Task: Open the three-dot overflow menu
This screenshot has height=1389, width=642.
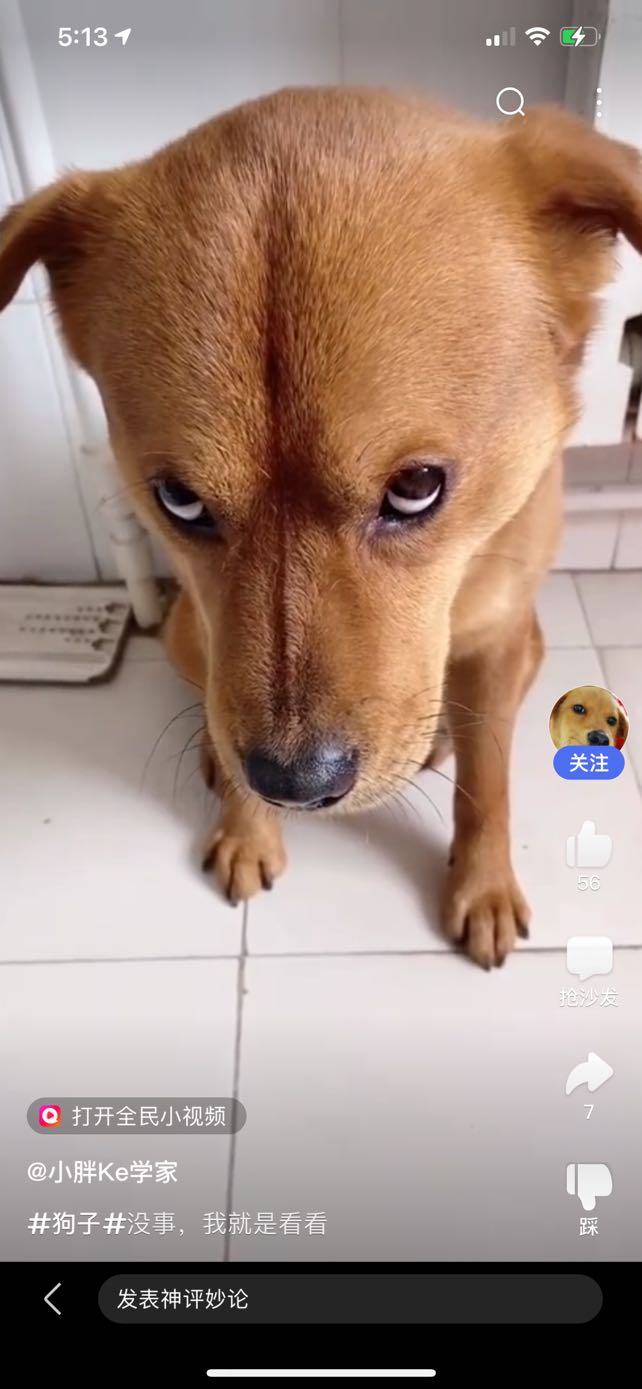Action: 598,102
